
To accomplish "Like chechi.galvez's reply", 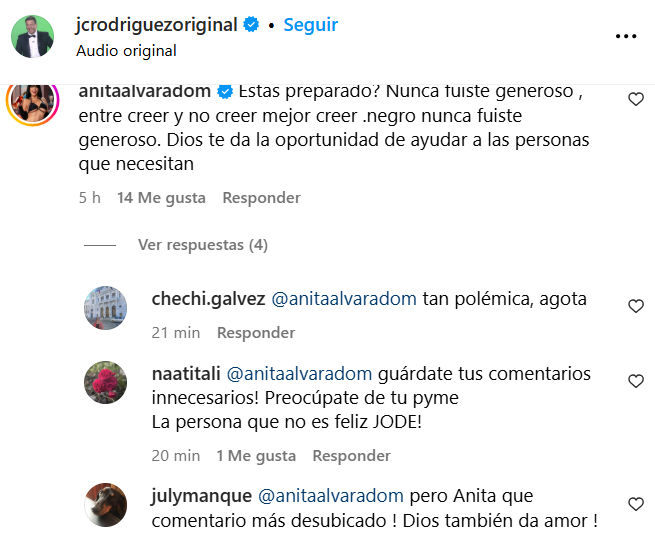I will (635, 306).
